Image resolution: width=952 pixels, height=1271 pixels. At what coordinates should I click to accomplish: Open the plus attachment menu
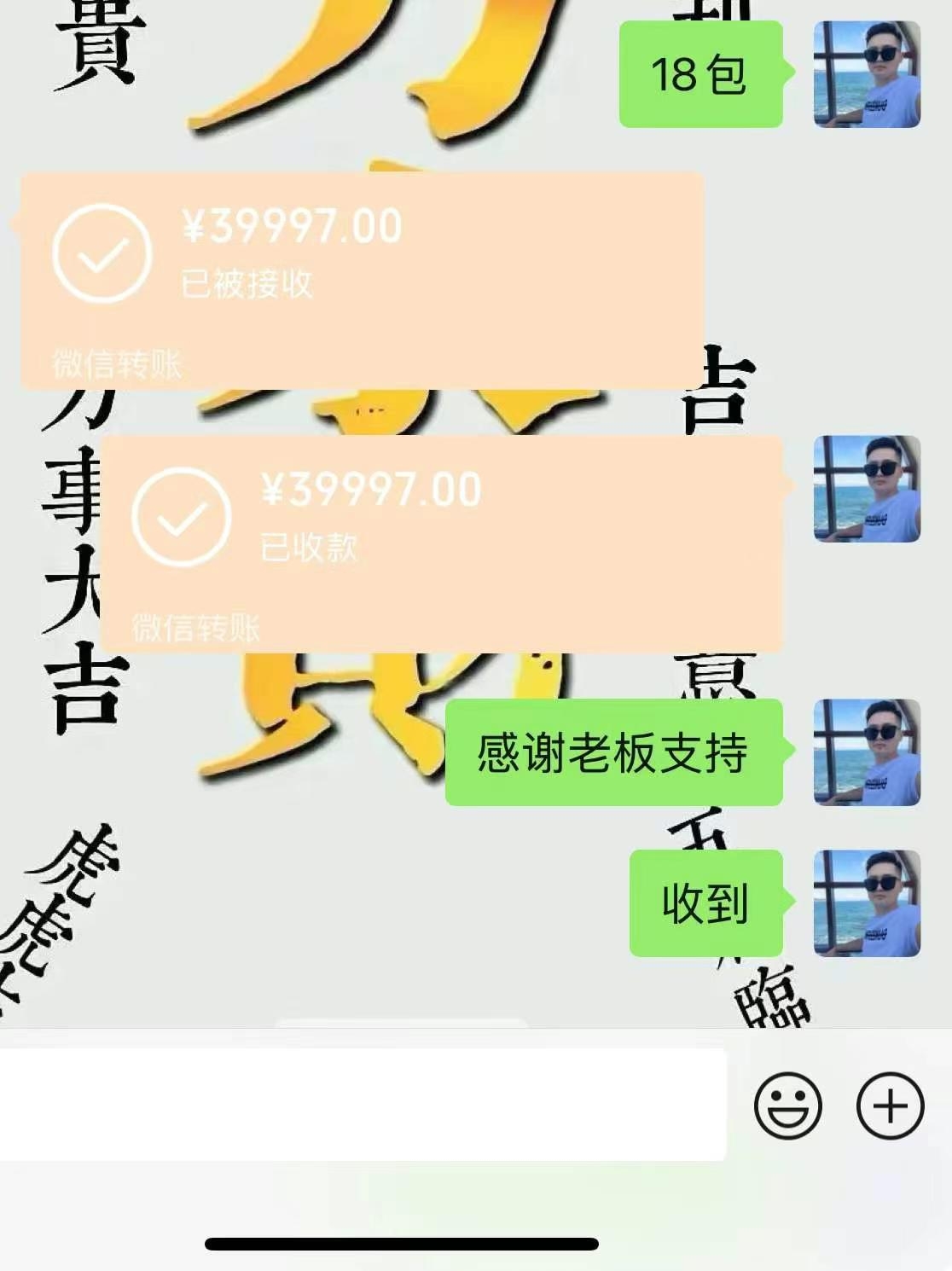[x=890, y=1106]
